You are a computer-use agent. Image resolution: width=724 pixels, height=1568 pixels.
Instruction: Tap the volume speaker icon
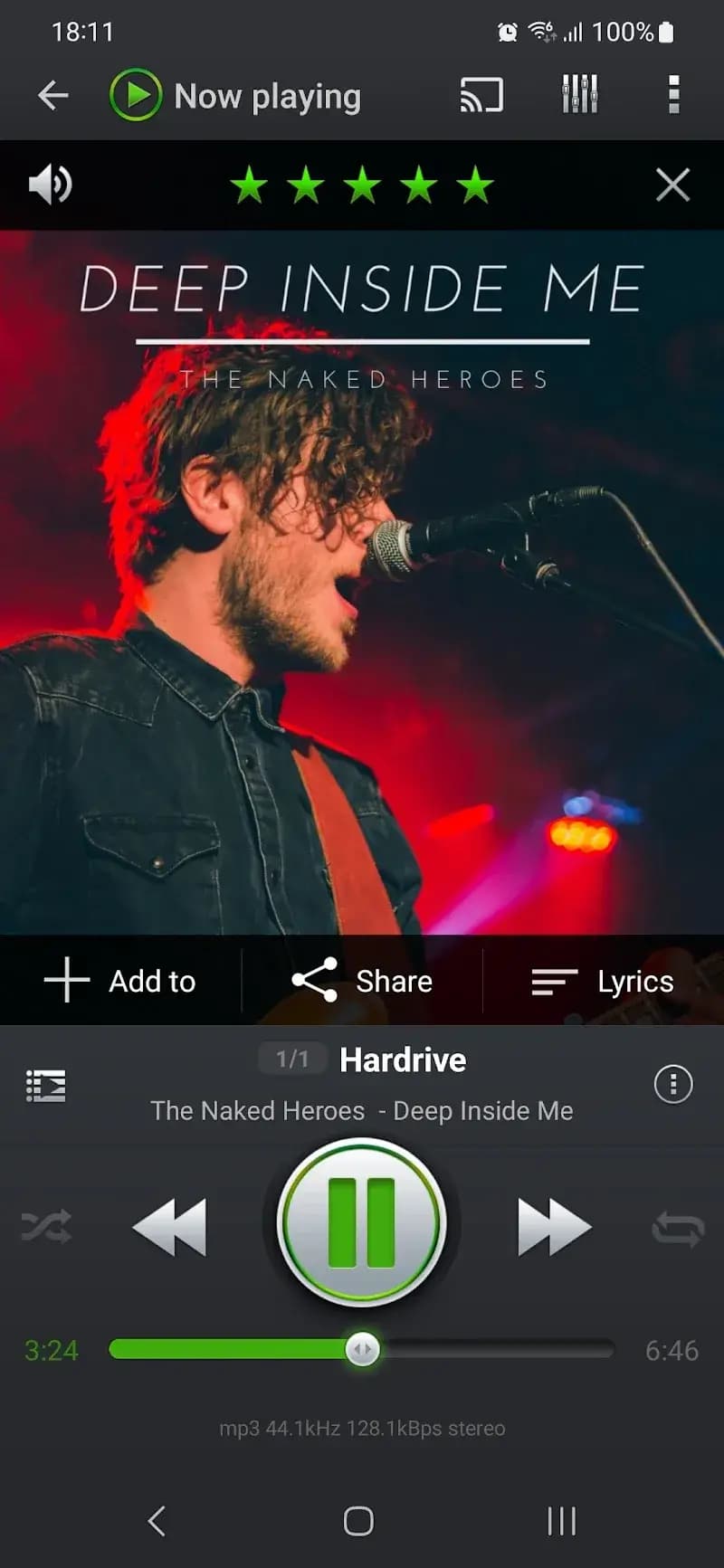tap(50, 185)
